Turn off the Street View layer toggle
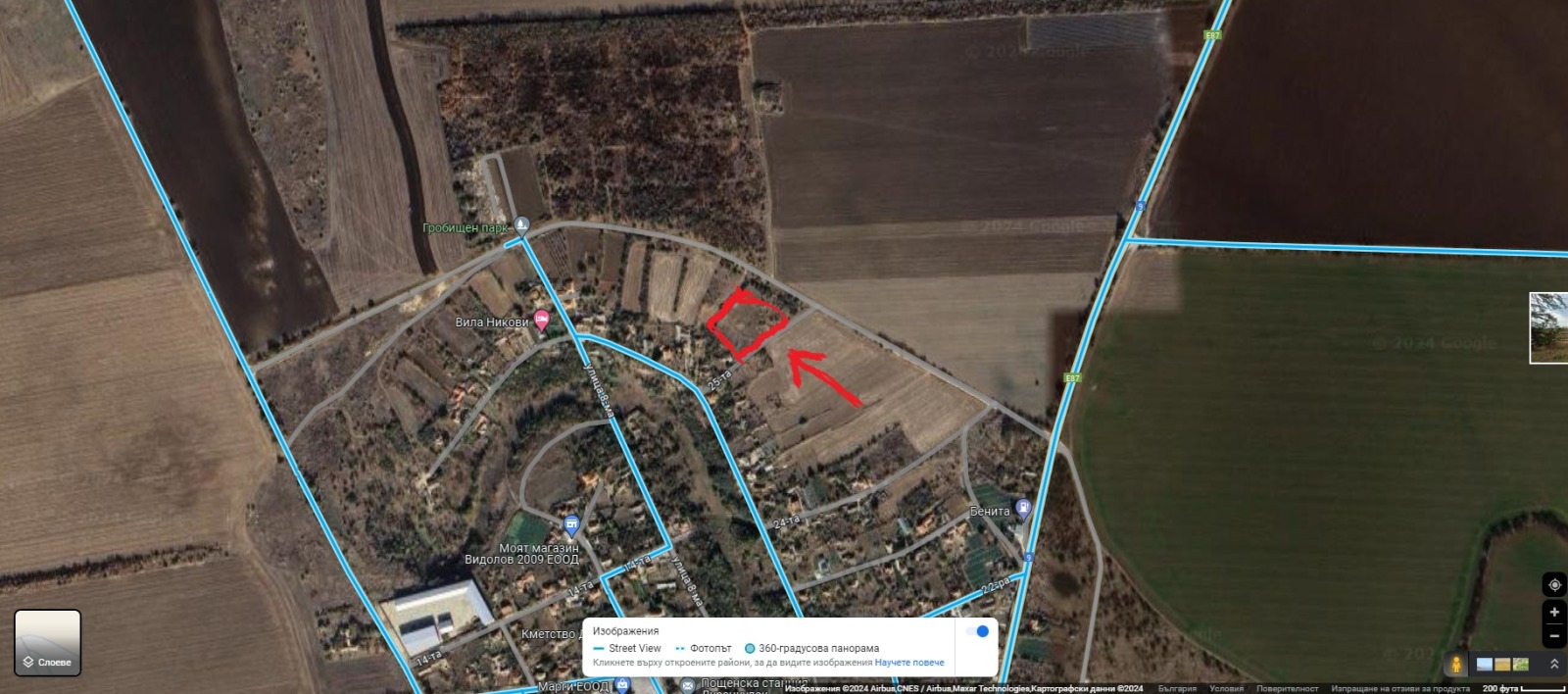Viewport: 1568px width, 694px height. coord(977,631)
